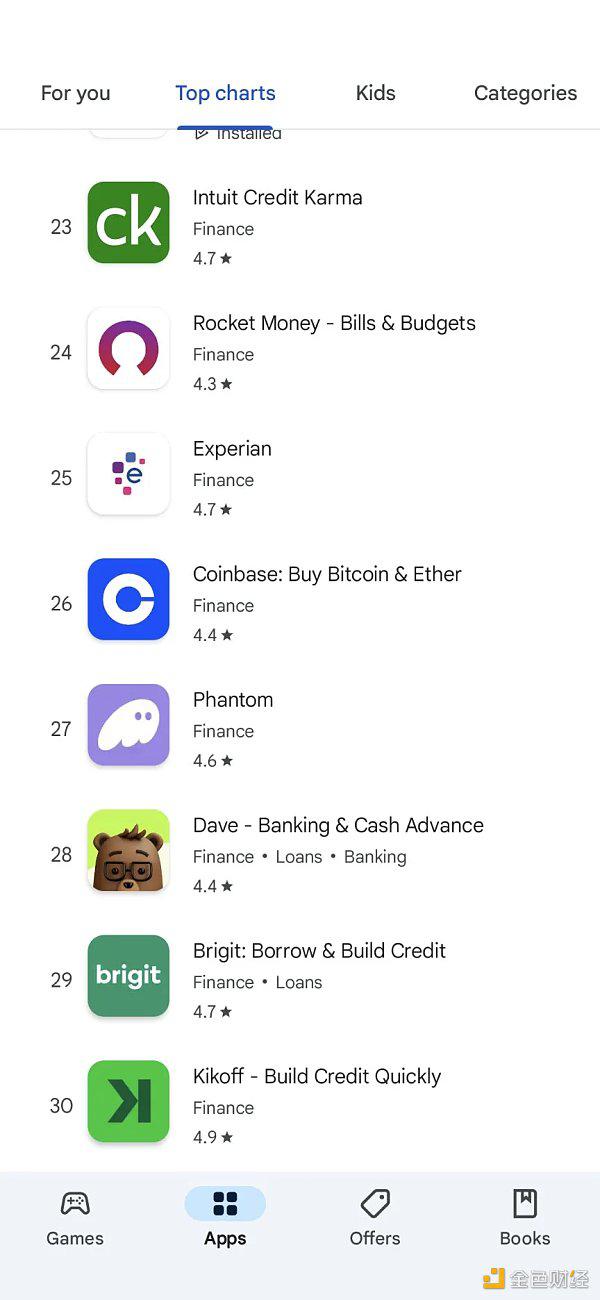Switch to the Books section

[x=525, y=1218]
